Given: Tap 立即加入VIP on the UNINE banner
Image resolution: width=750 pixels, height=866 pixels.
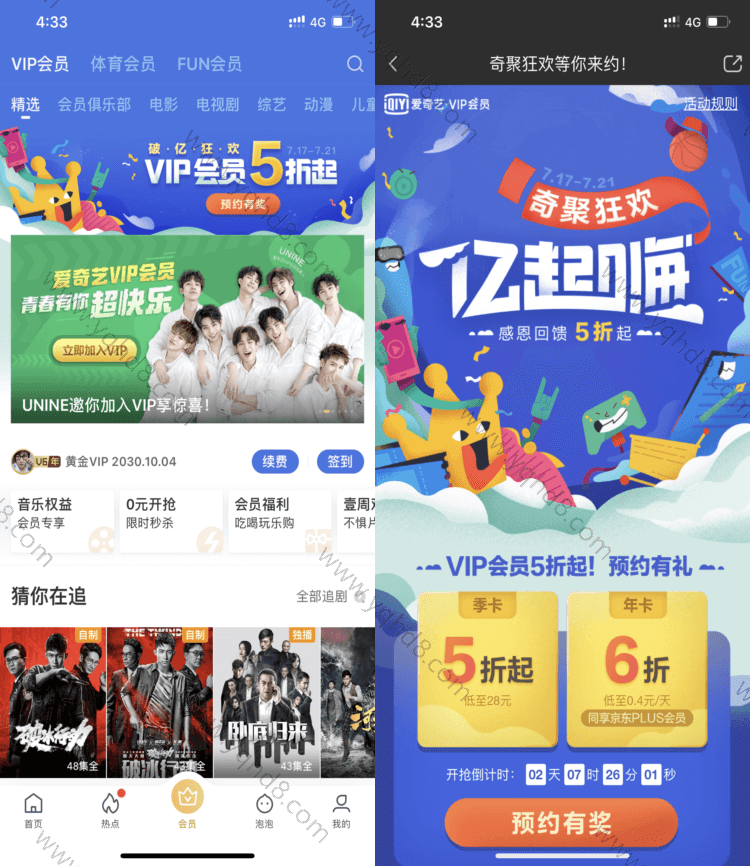Looking at the screenshot, I should 94,351.
